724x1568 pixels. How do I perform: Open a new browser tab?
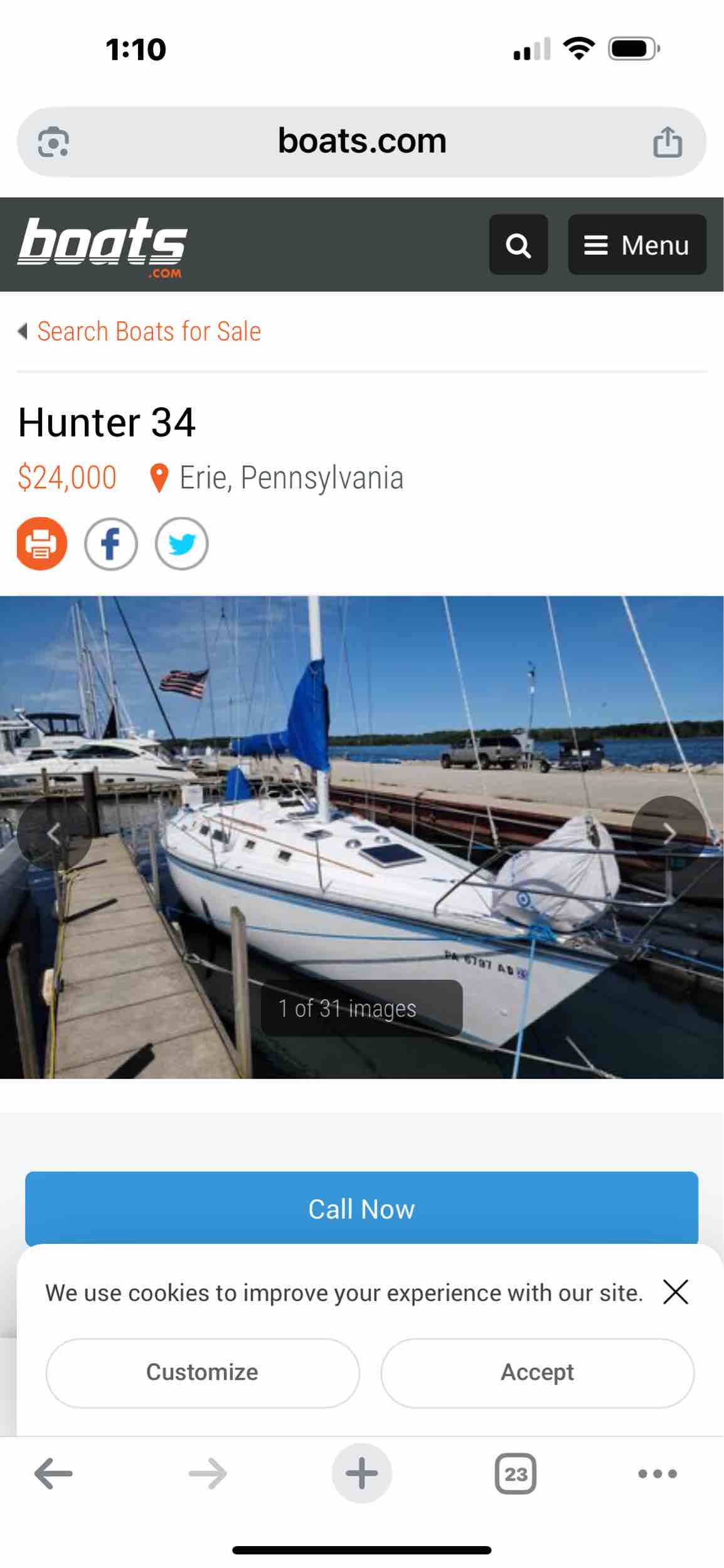pyautogui.click(x=361, y=1473)
